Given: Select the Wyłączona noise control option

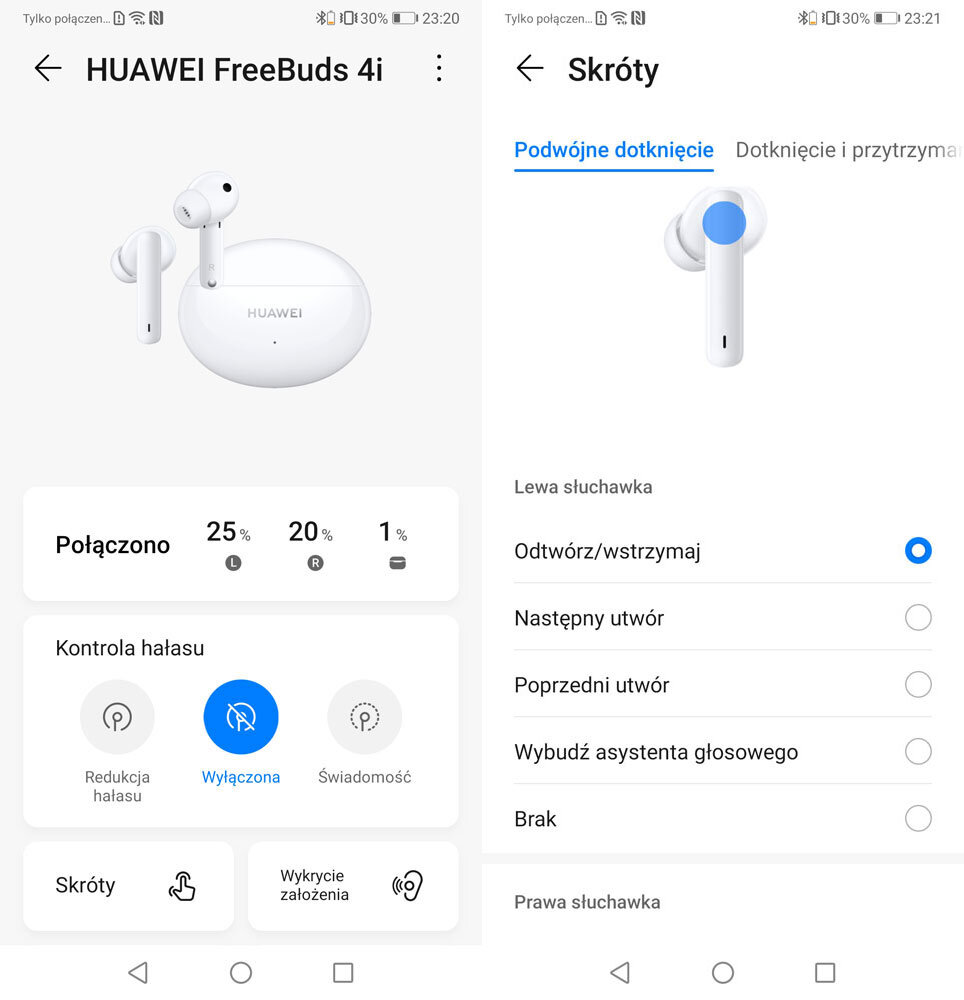Looking at the screenshot, I should click(241, 717).
